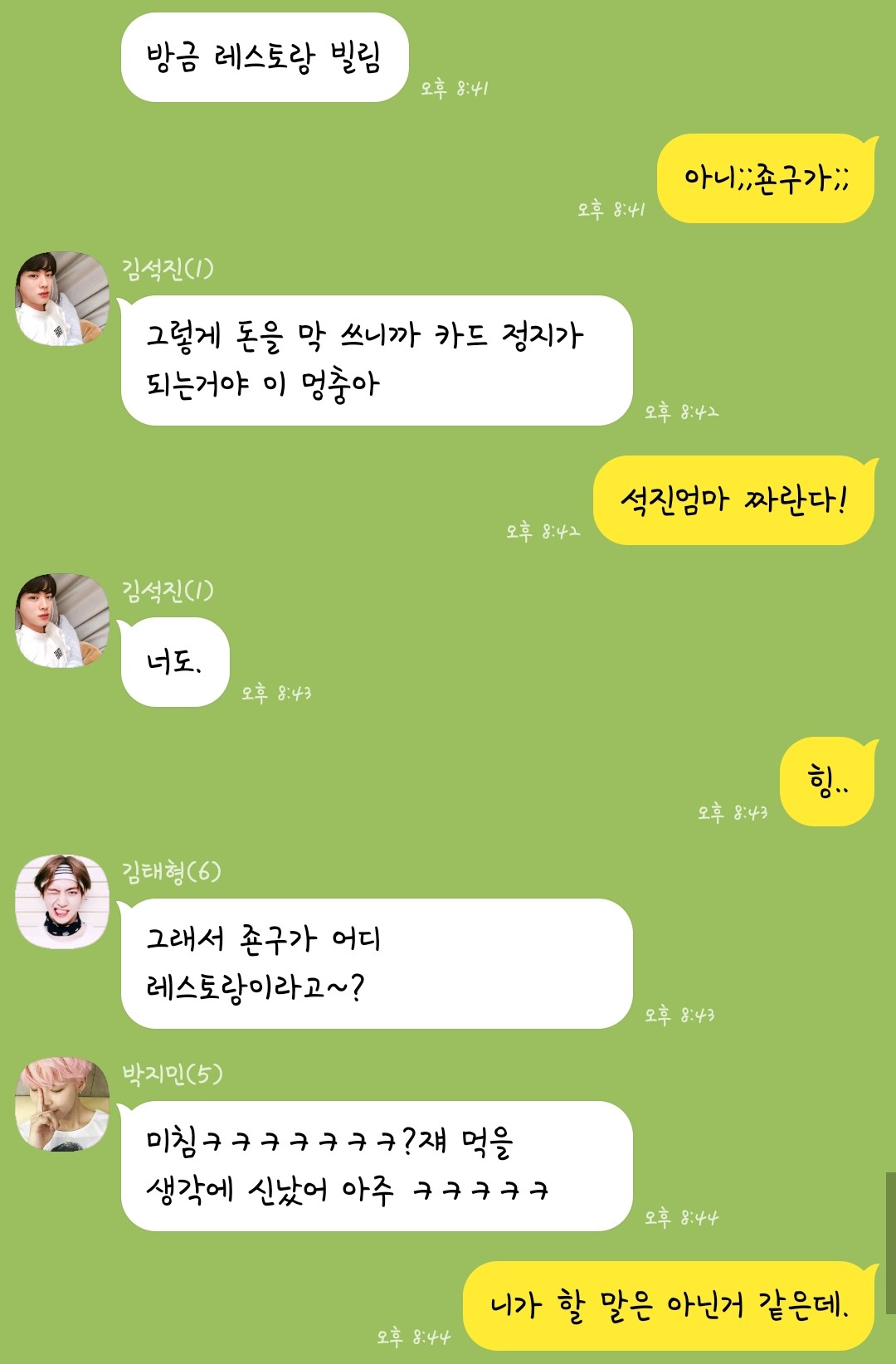View 김석진's avatar beside the 카드 정지 message
This screenshot has height=1364, width=896.
62,298
